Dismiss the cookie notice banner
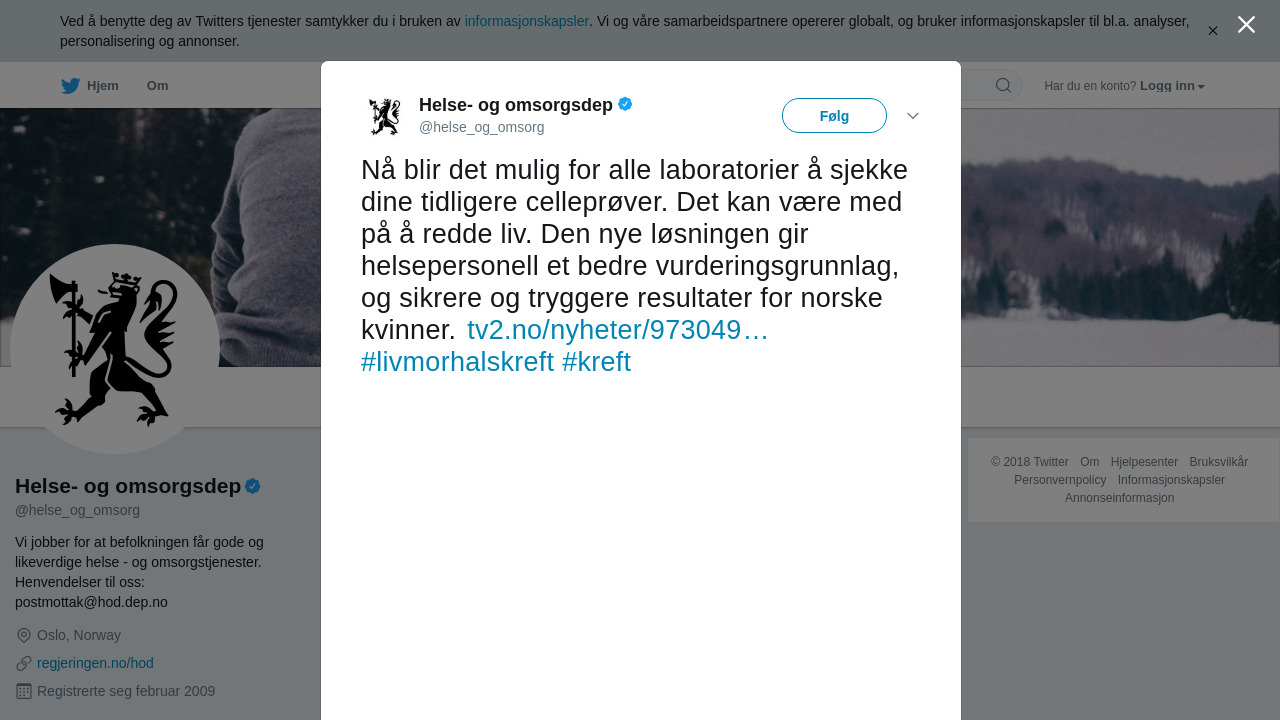 click(1213, 31)
